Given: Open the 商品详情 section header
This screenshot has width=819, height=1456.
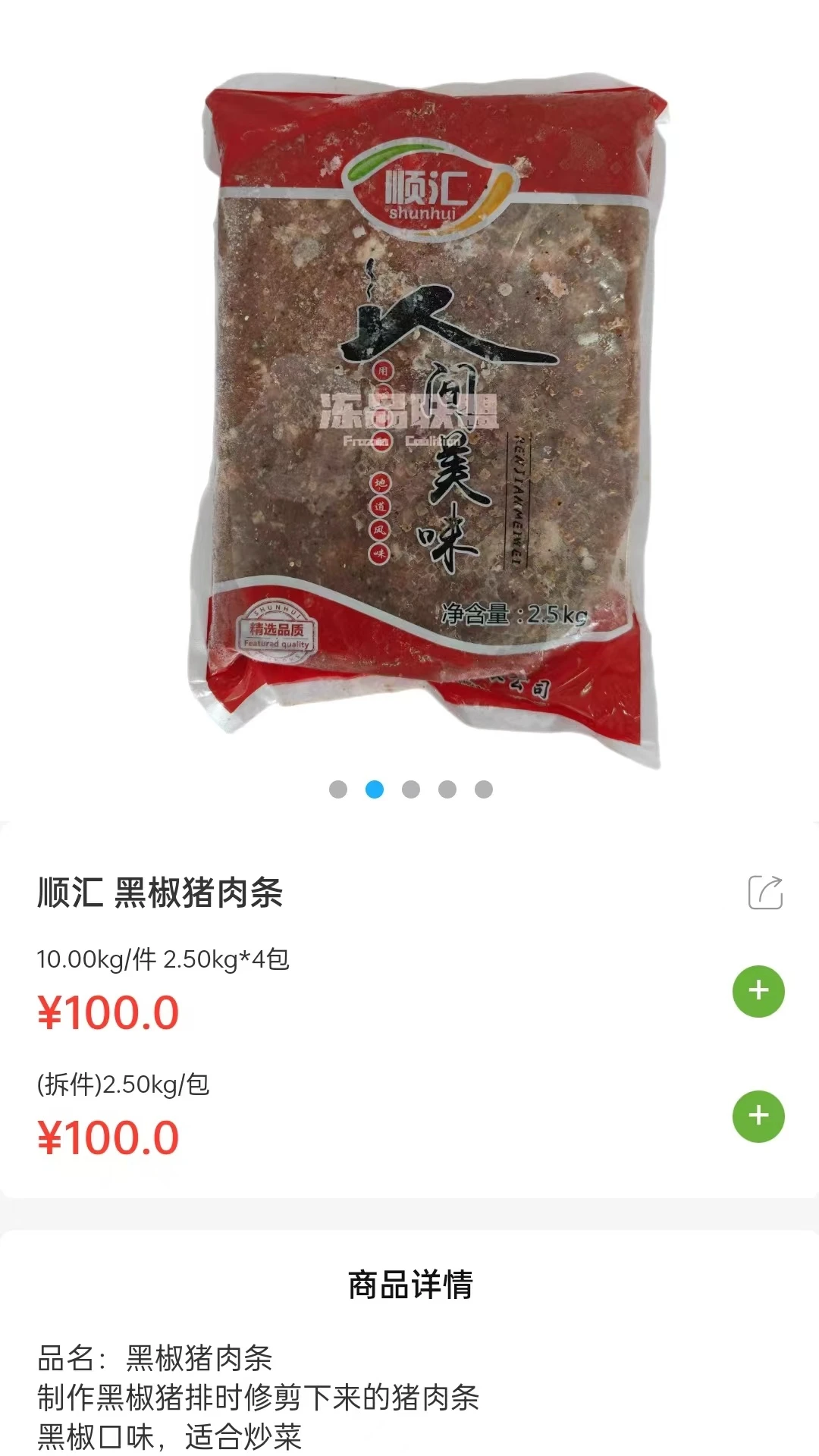Looking at the screenshot, I should coord(409,1282).
